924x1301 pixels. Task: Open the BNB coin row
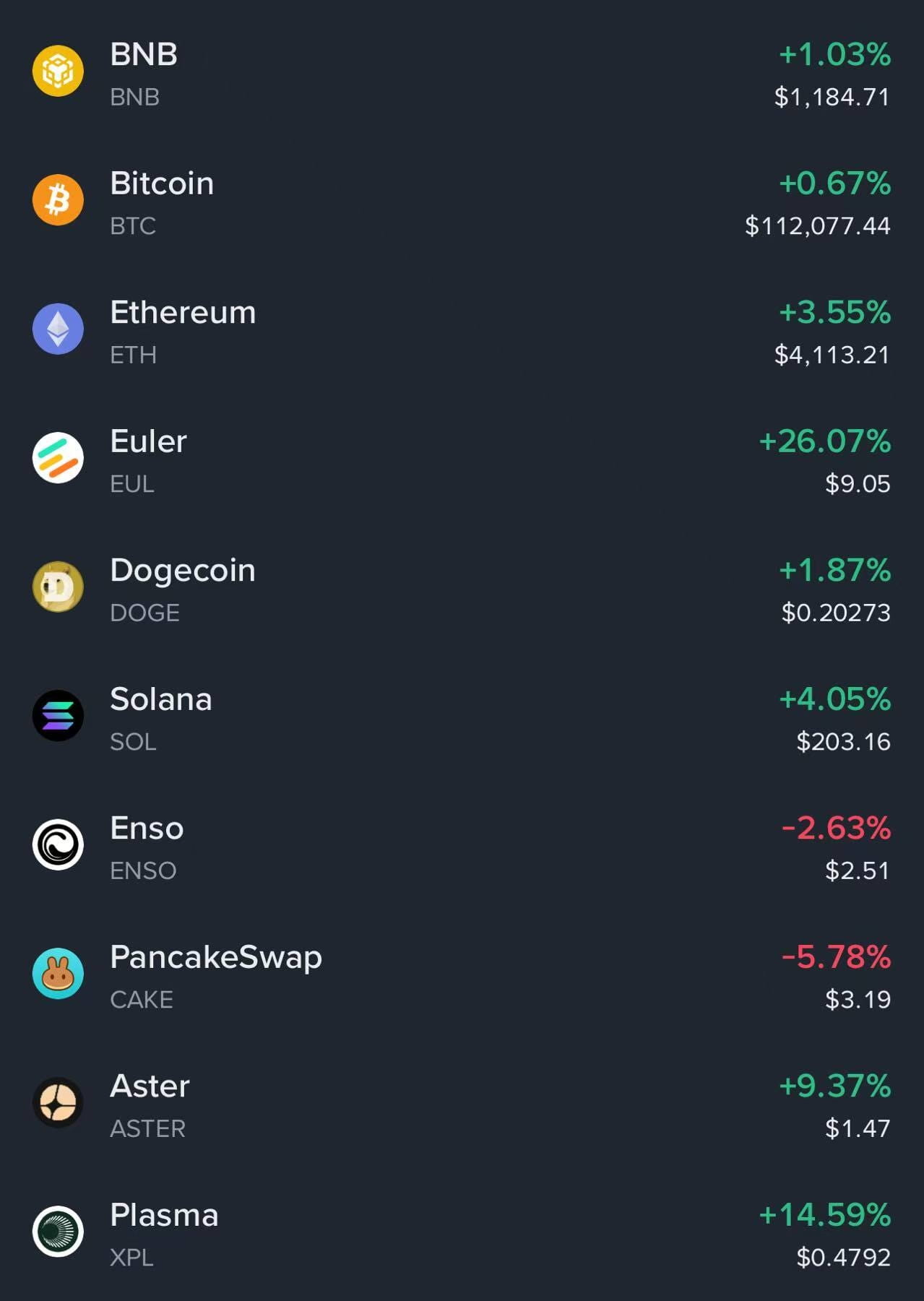462,72
